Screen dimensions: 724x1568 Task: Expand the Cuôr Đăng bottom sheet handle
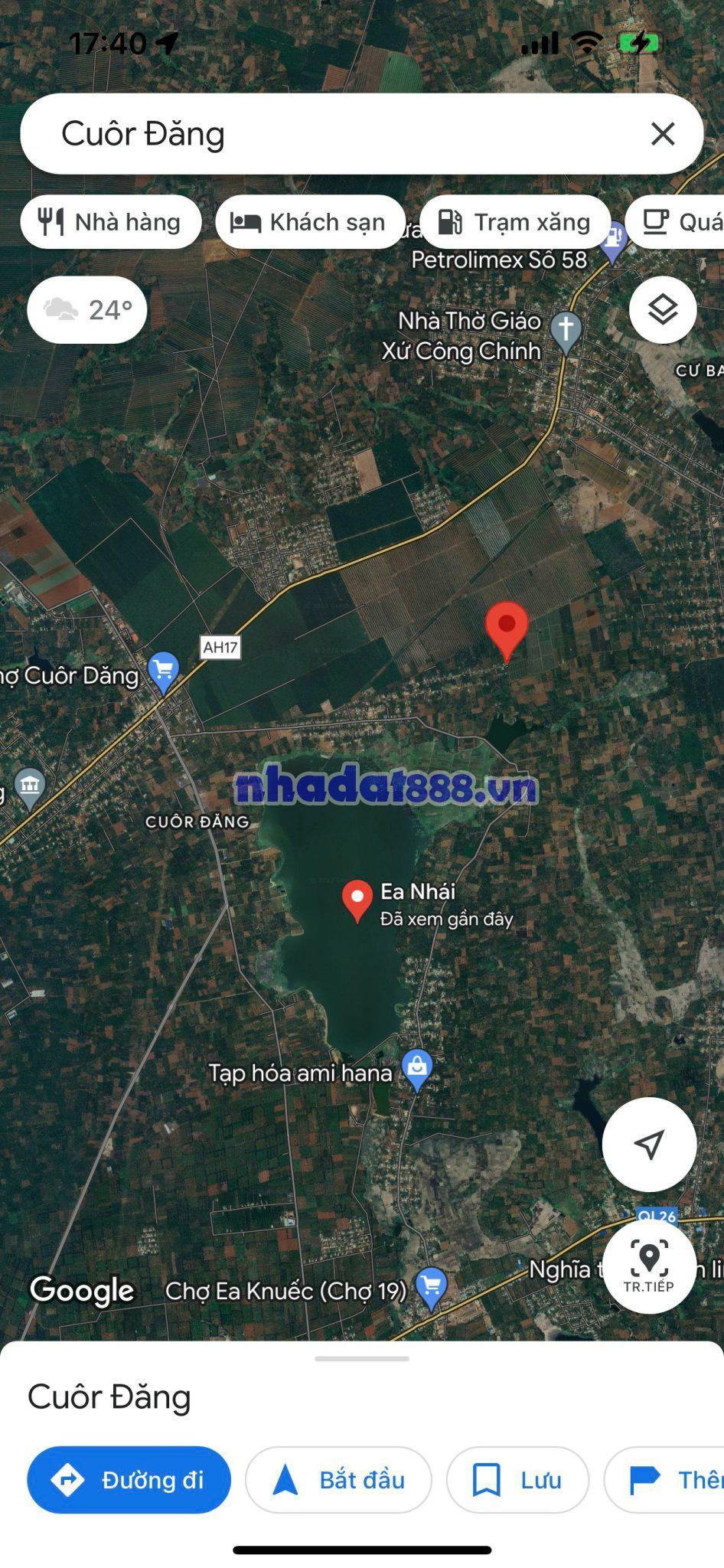pyautogui.click(x=361, y=1359)
